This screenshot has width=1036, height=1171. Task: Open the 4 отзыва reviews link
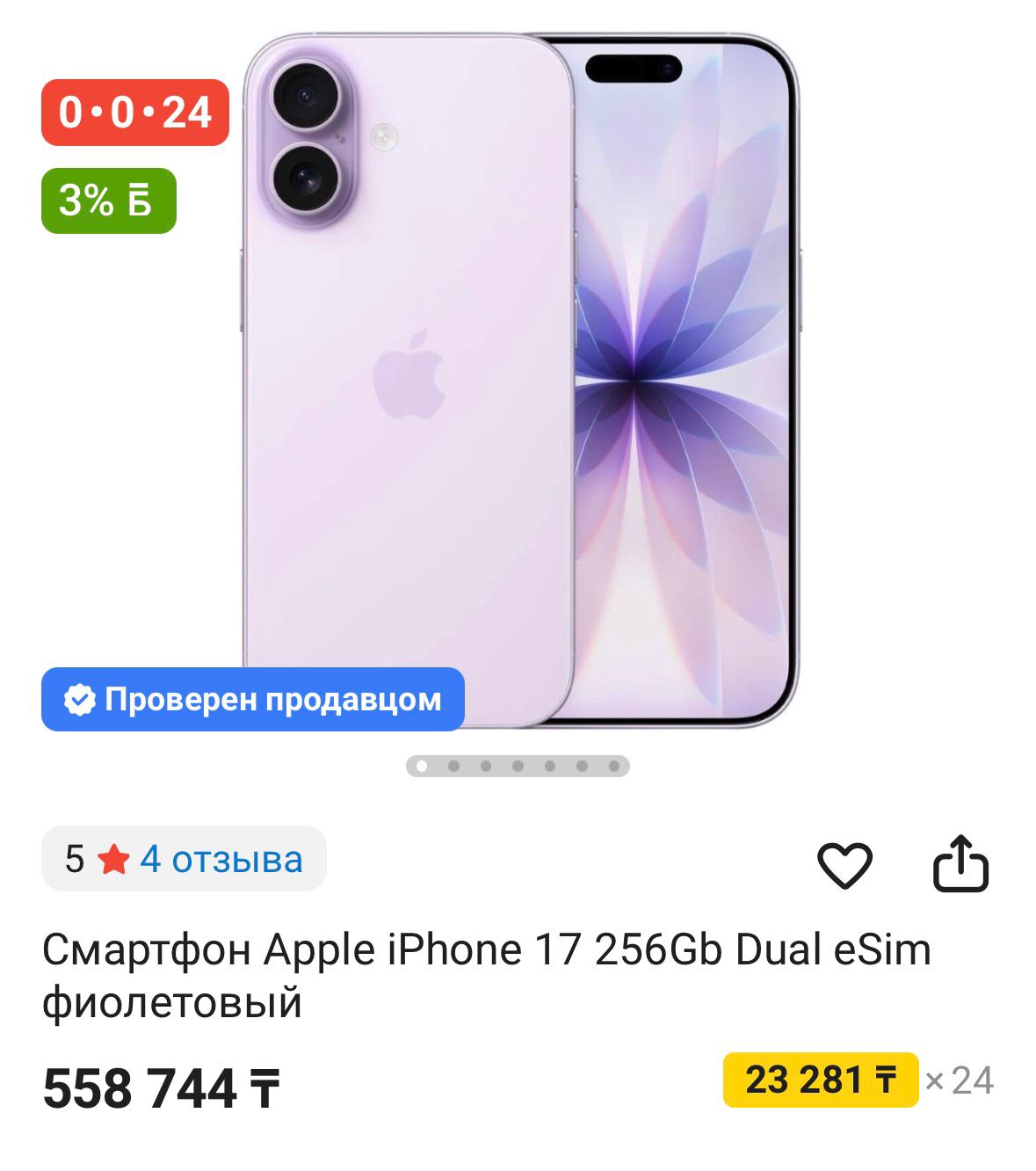[221, 859]
